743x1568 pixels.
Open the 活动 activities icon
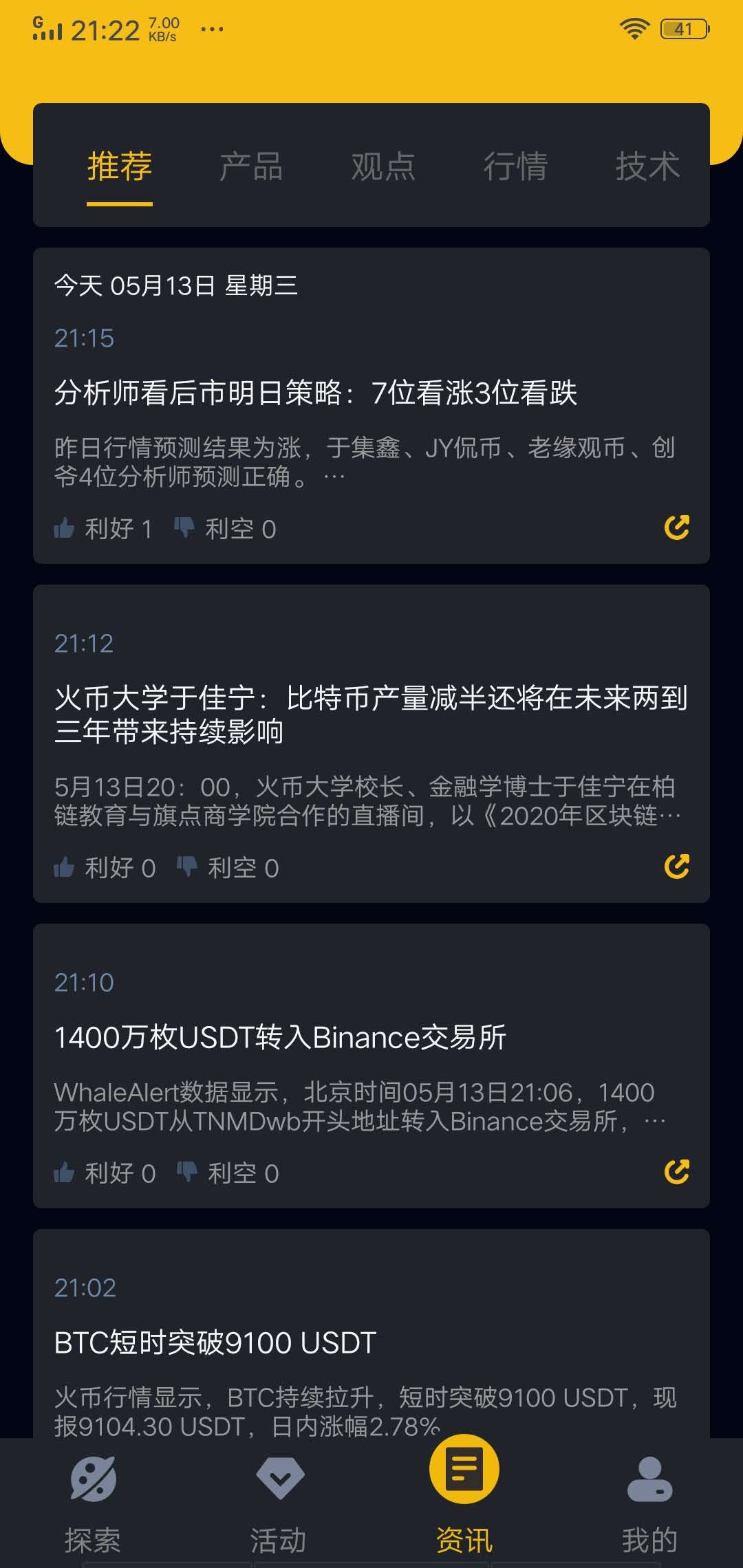click(279, 1477)
